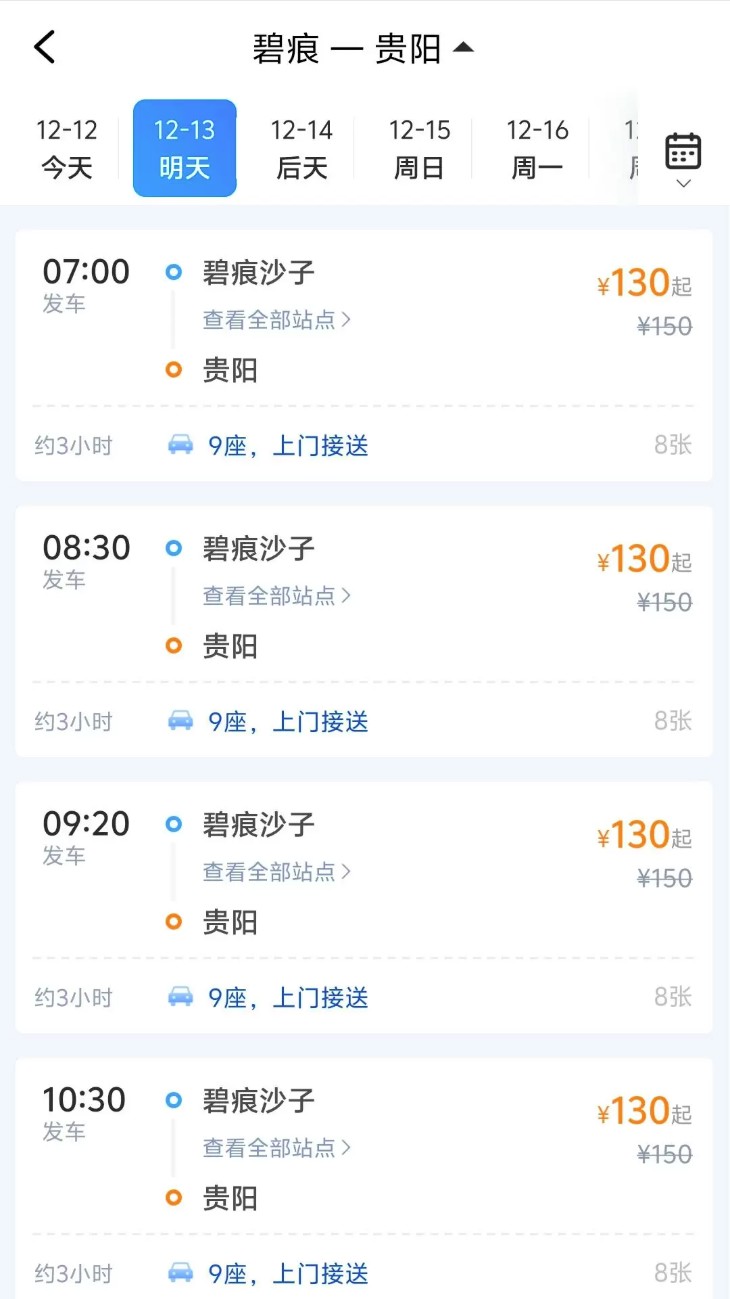Select the car icon on the 07:00 trip
730x1299 pixels.
tap(182, 445)
